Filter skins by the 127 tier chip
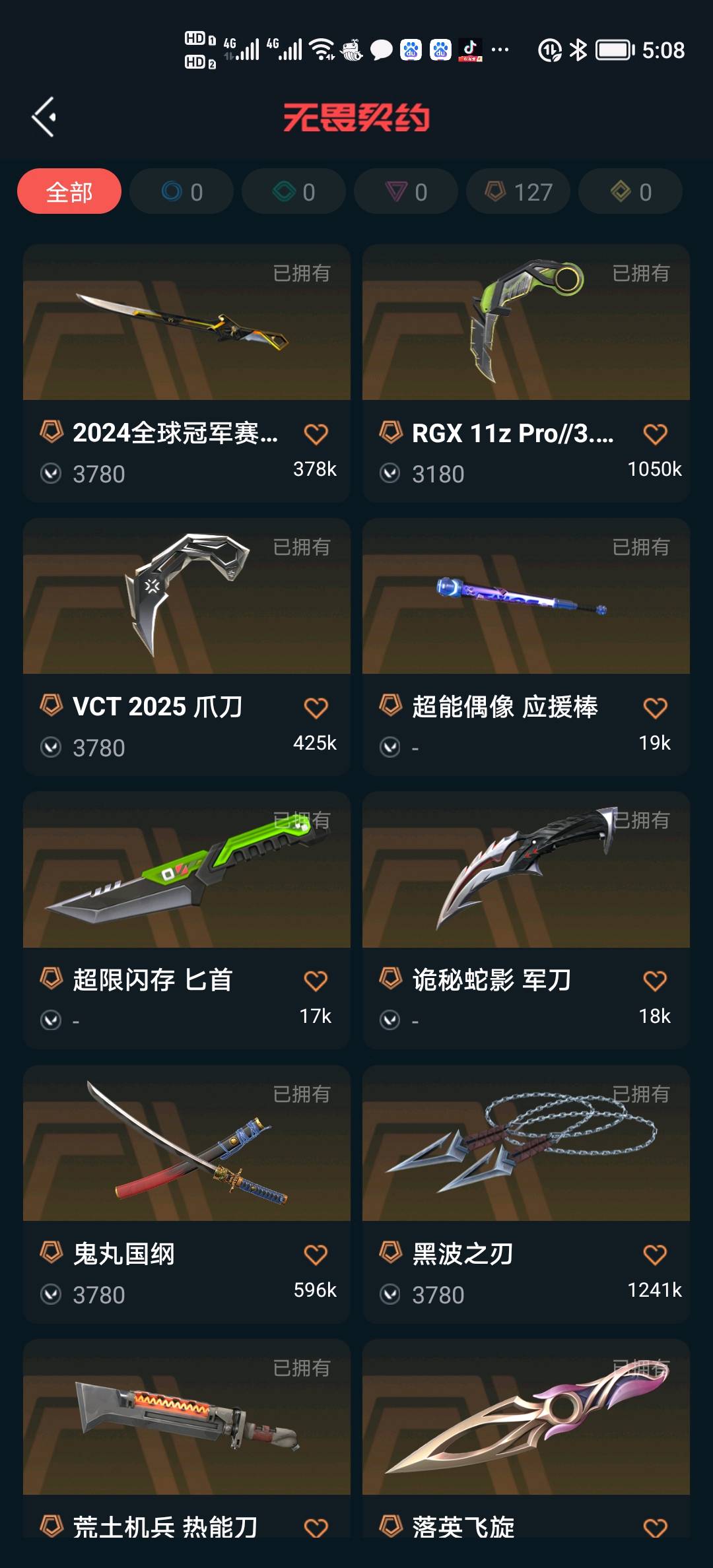Screen dimensions: 713x1568 coord(518,192)
